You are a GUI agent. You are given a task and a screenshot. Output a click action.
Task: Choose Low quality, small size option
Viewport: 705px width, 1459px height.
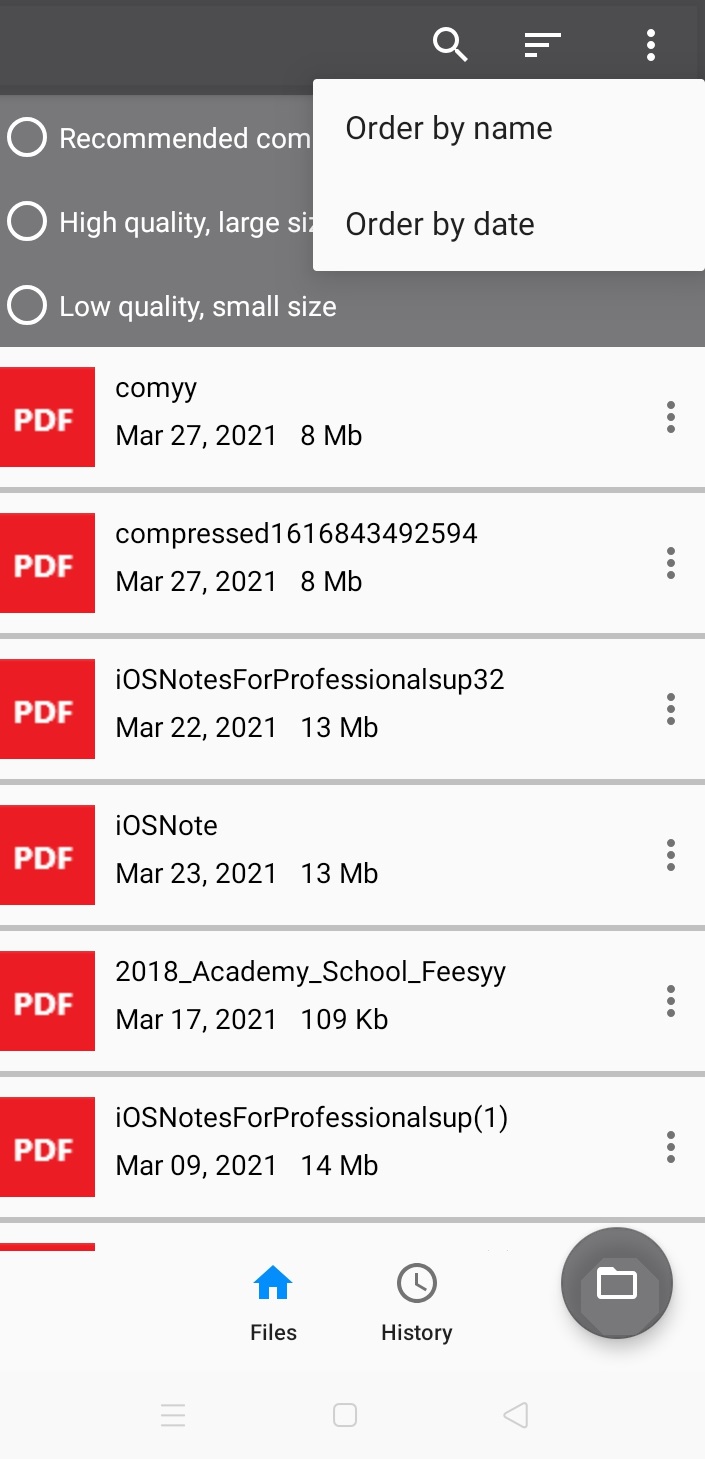(x=27, y=306)
